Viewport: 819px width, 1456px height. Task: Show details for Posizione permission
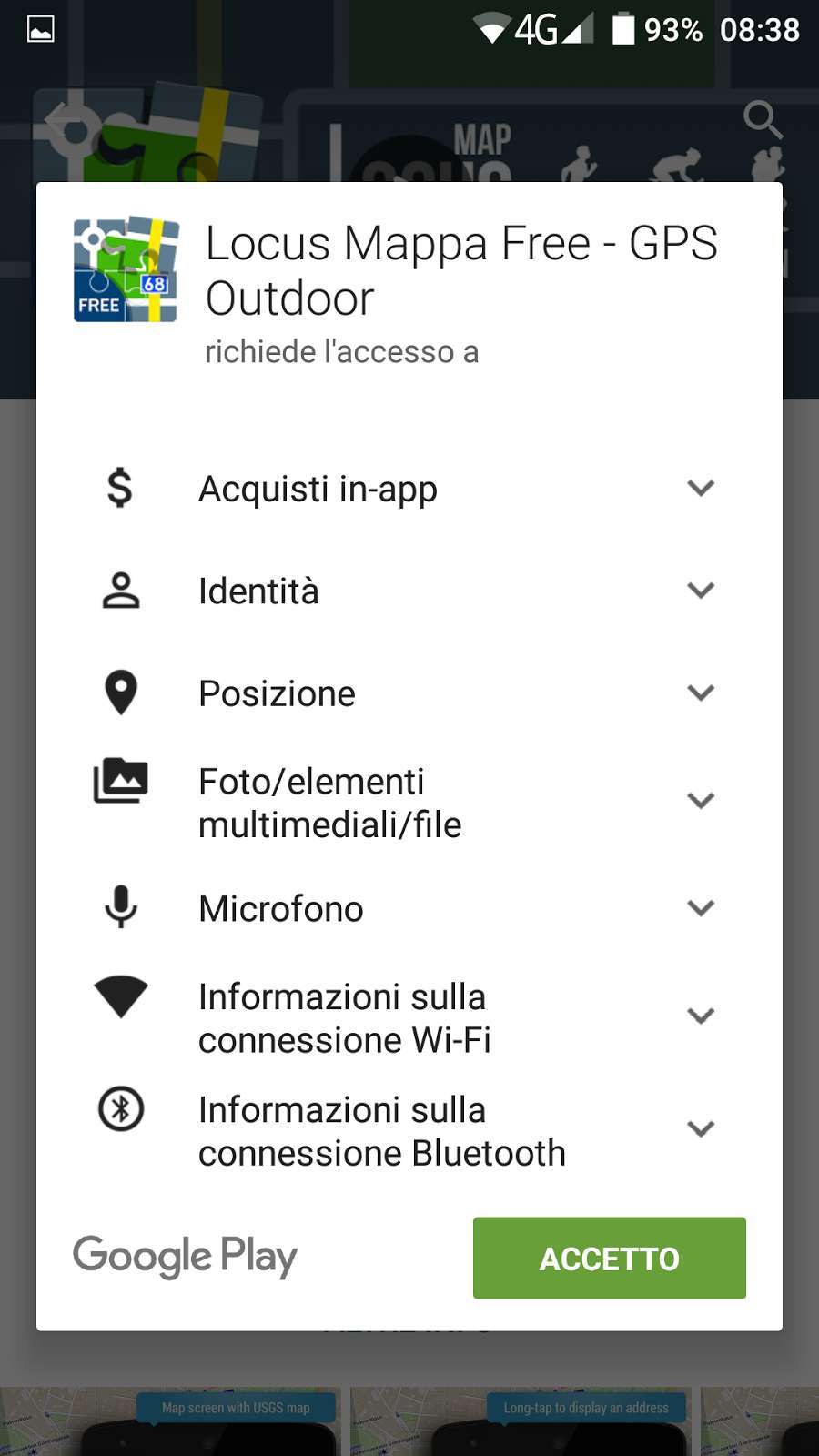tap(700, 693)
